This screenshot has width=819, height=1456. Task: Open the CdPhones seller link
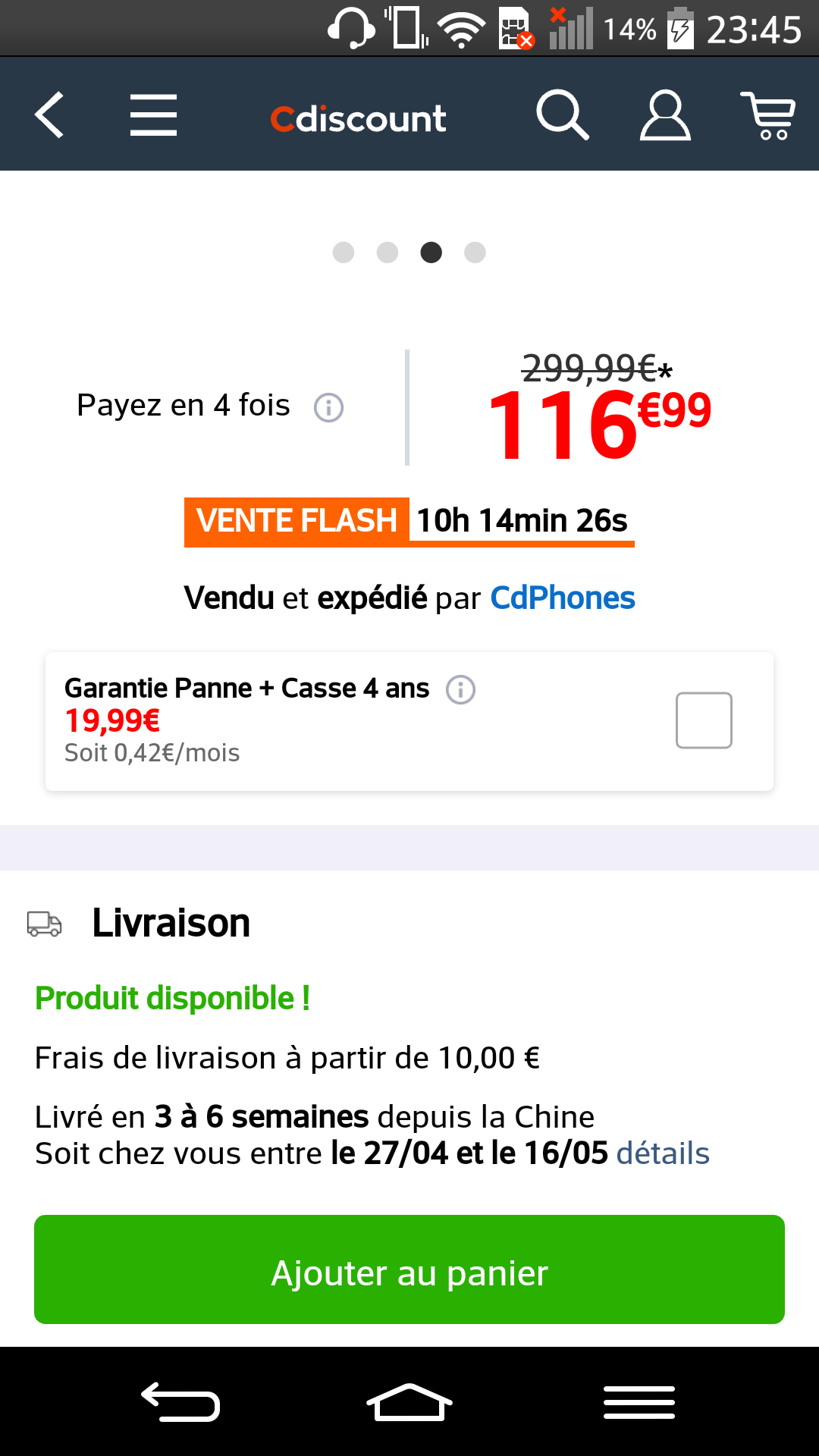(x=563, y=598)
